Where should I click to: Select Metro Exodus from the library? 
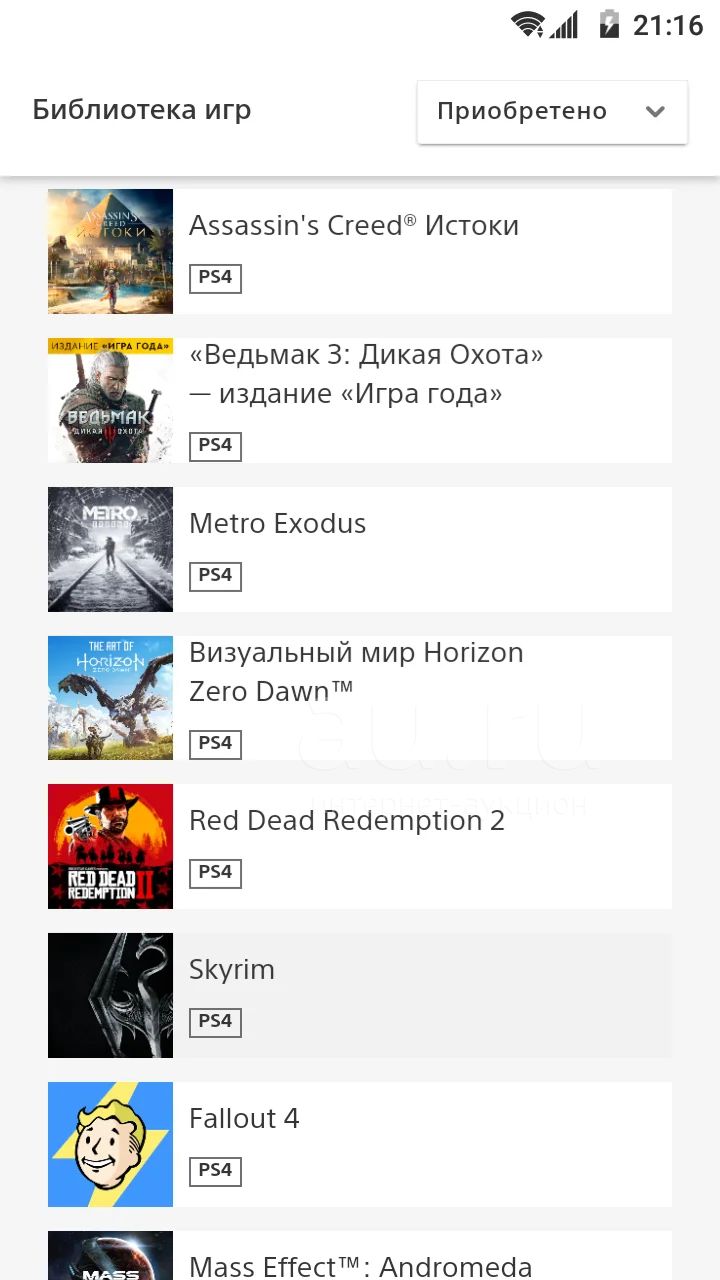tap(360, 549)
